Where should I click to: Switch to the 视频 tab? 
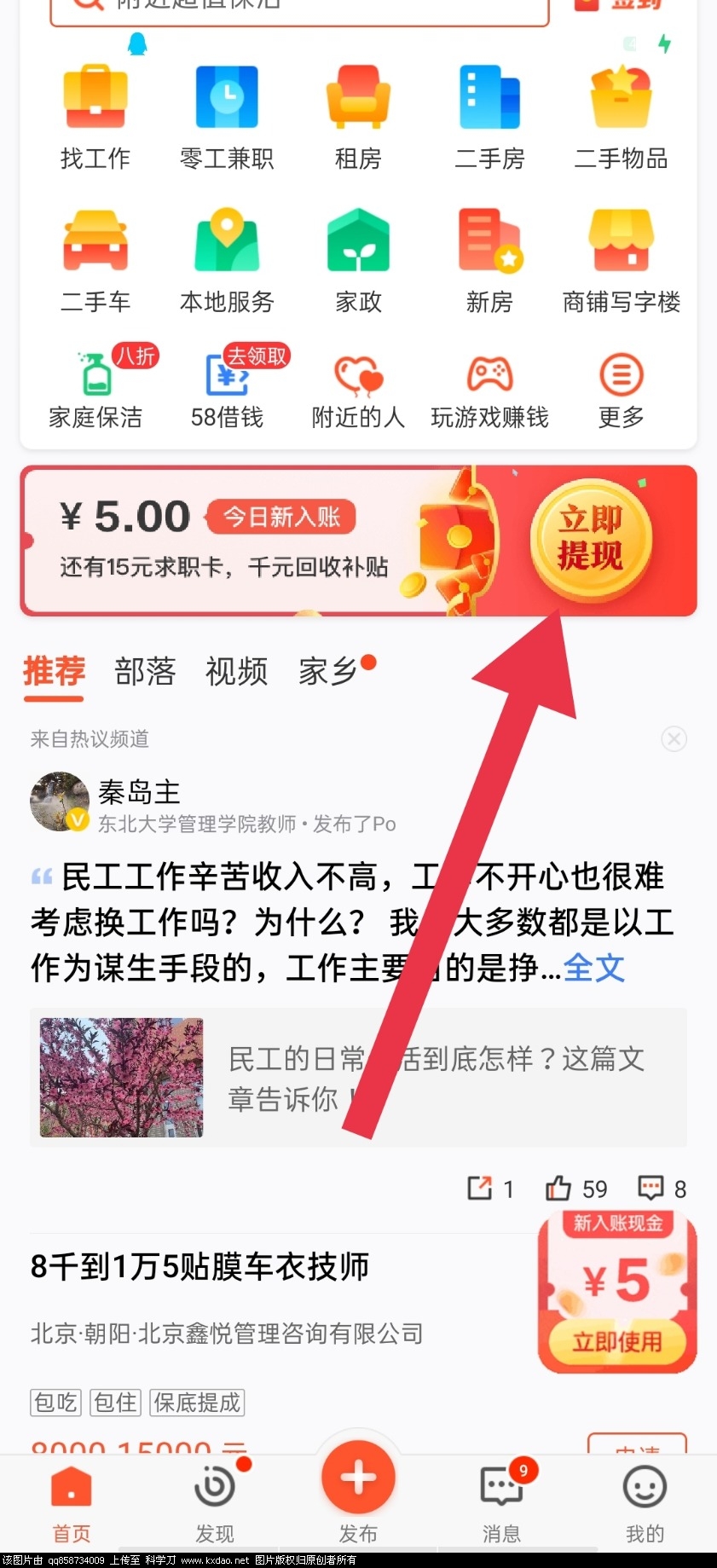click(x=236, y=672)
